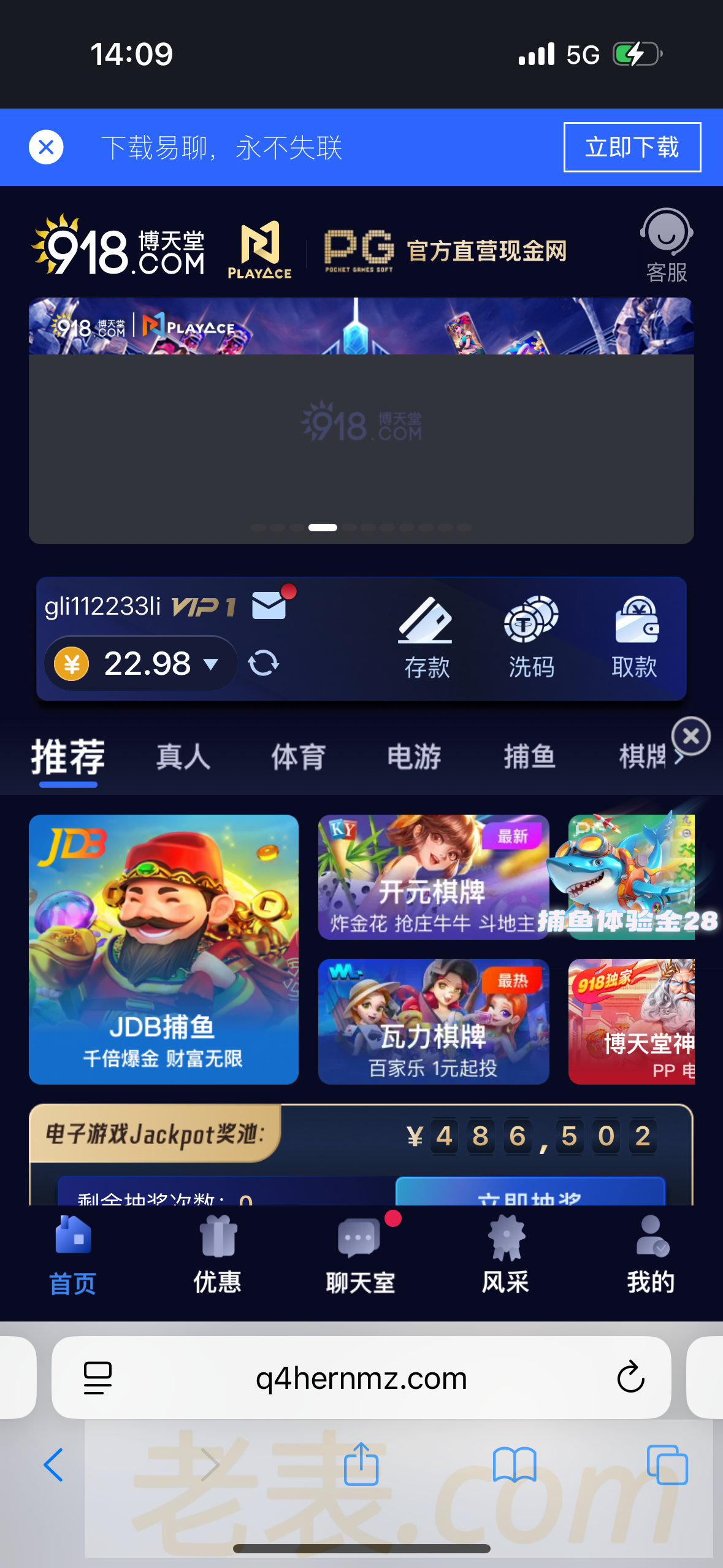Tap the 立即下载 button
The image size is (723, 1568).
coord(632,147)
